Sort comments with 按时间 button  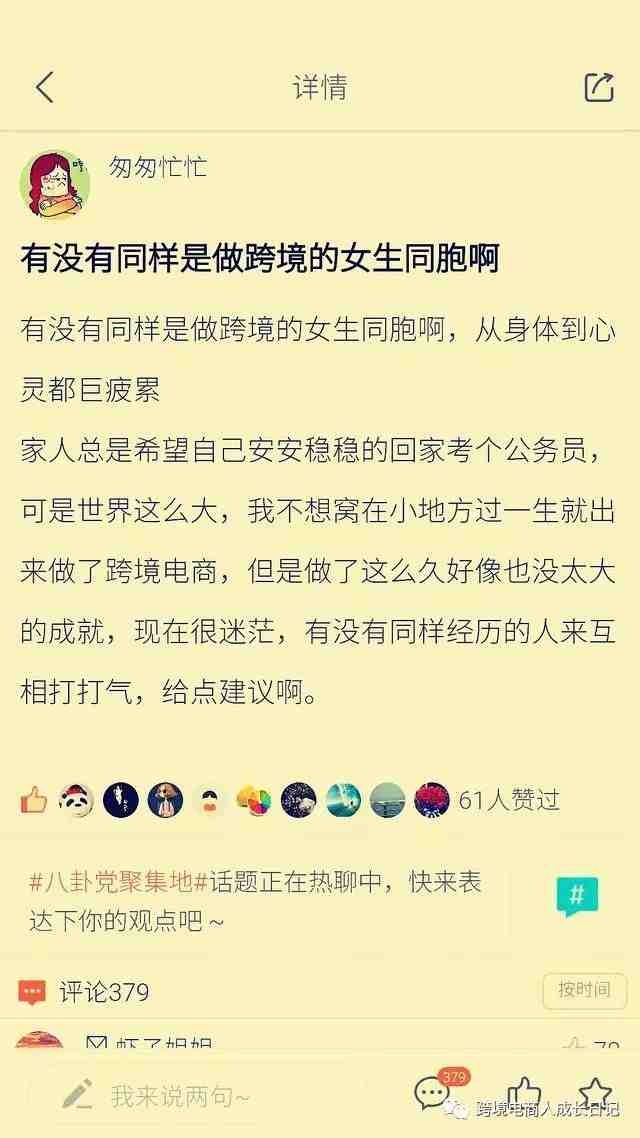pyautogui.click(x=584, y=990)
